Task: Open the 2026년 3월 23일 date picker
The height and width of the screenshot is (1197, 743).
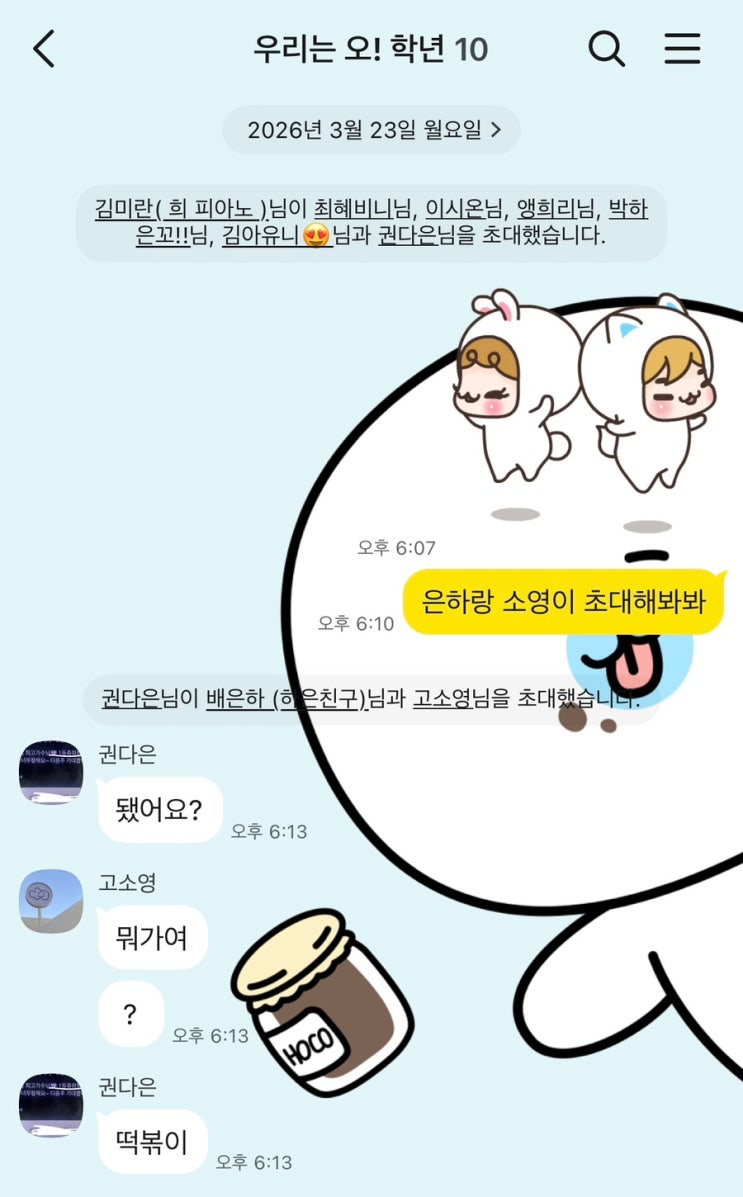Action: point(371,130)
